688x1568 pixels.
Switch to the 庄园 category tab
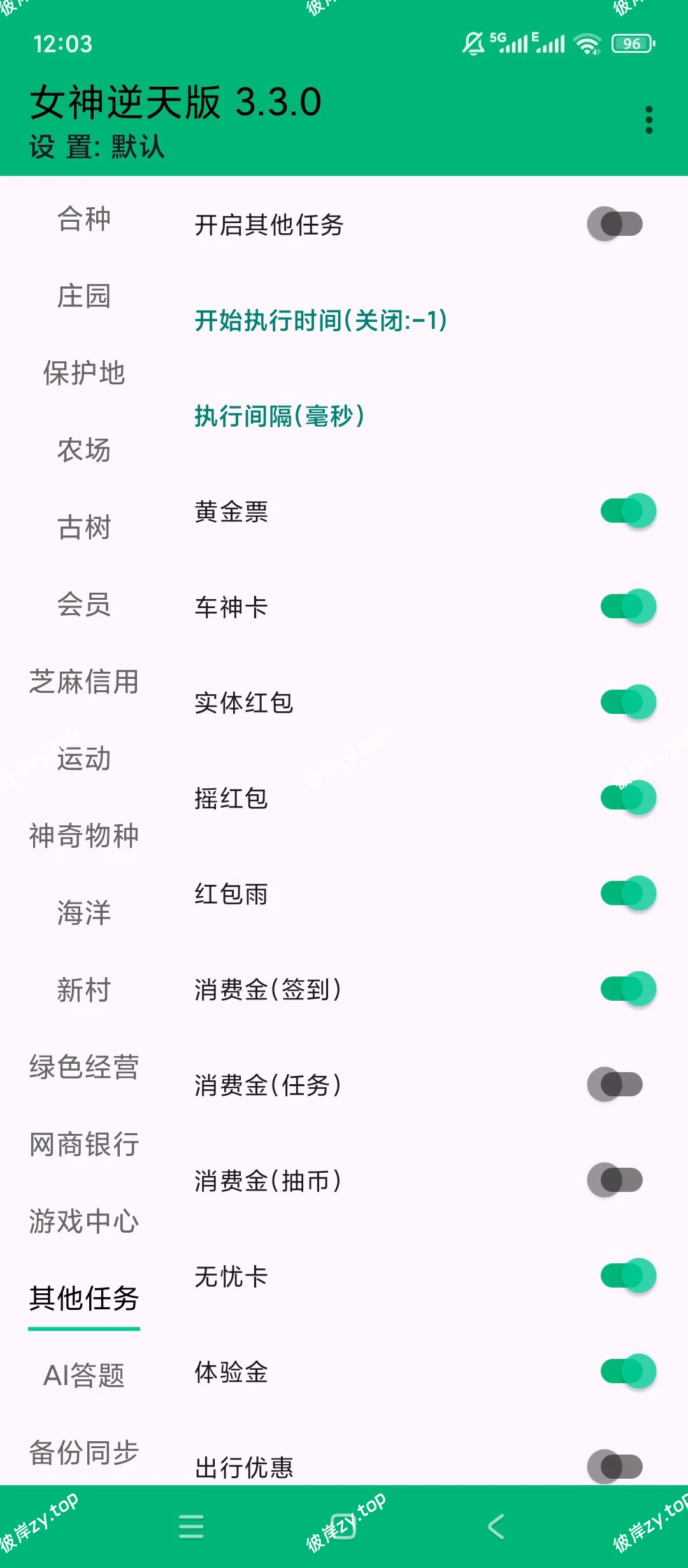(x=83, y=296)
